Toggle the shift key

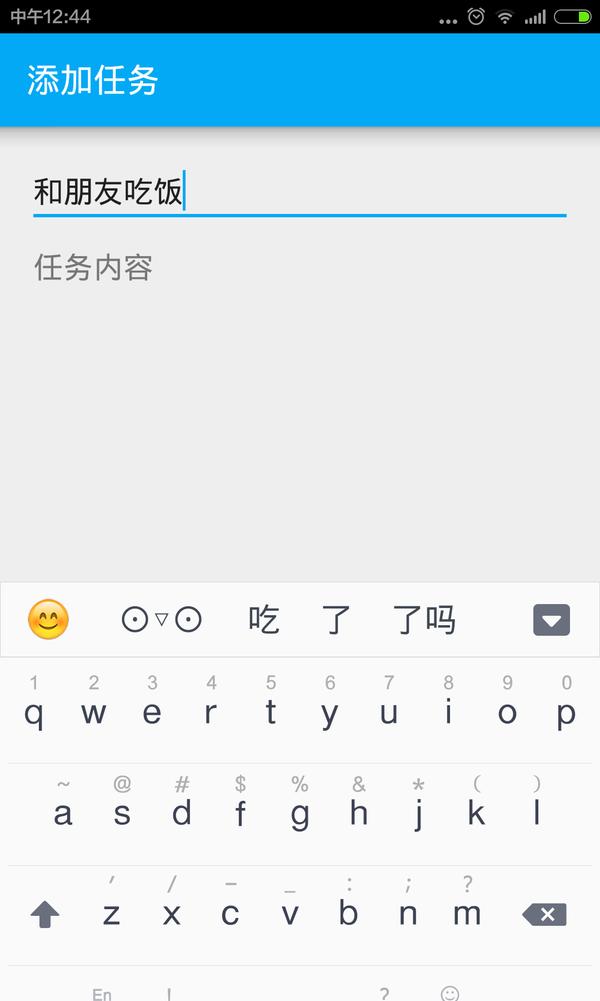(x=45, y=914)
